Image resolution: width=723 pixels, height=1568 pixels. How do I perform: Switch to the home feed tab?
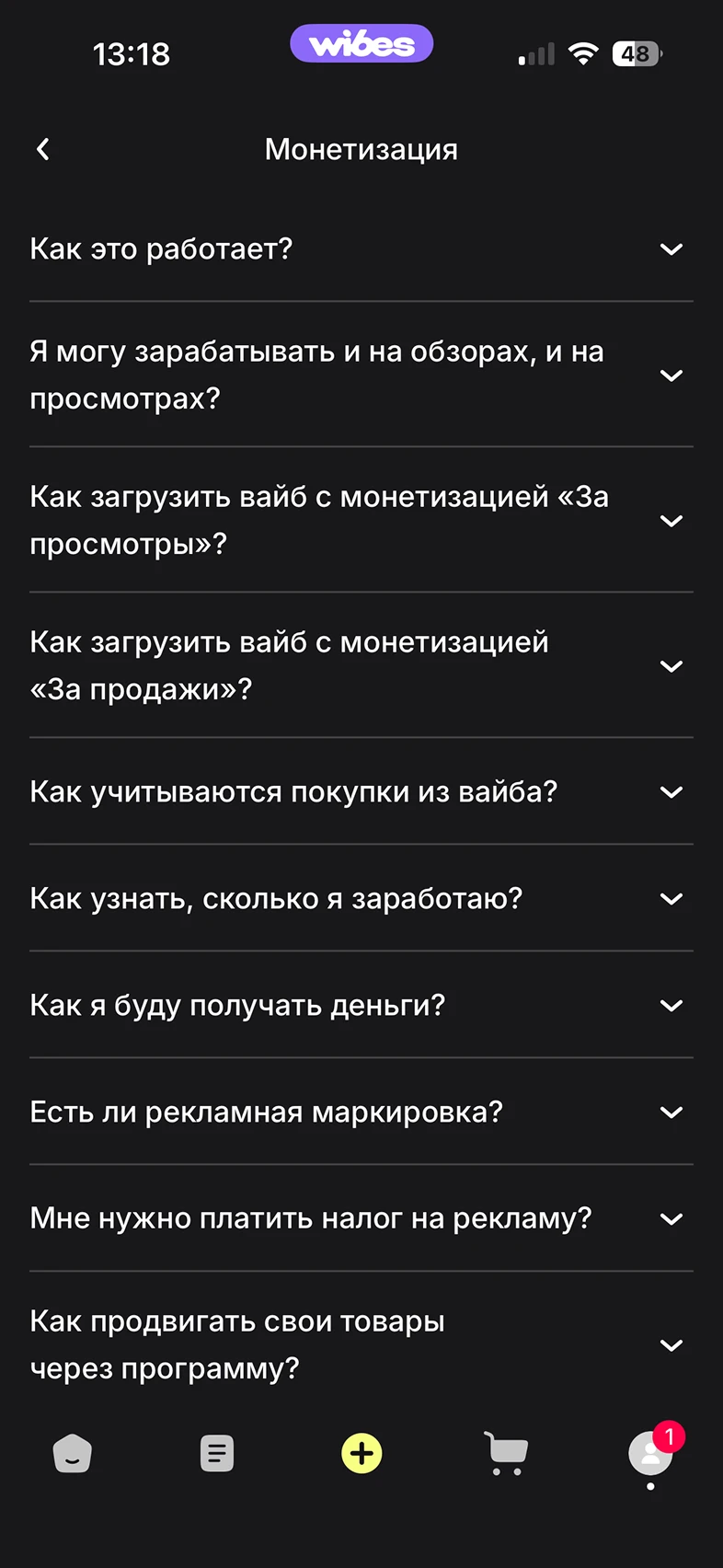coord(72,1454)
